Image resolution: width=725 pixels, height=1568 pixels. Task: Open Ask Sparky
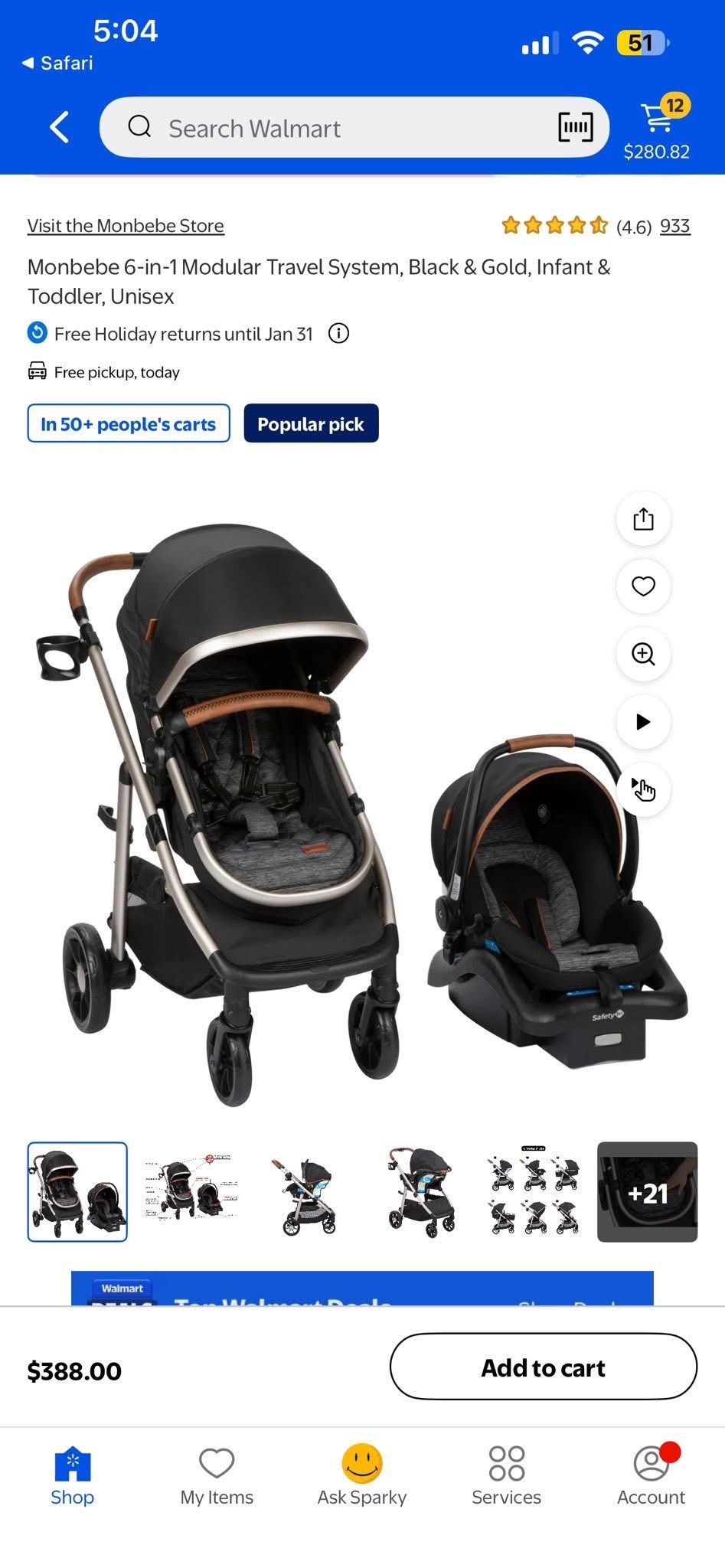pos(362,1476)
